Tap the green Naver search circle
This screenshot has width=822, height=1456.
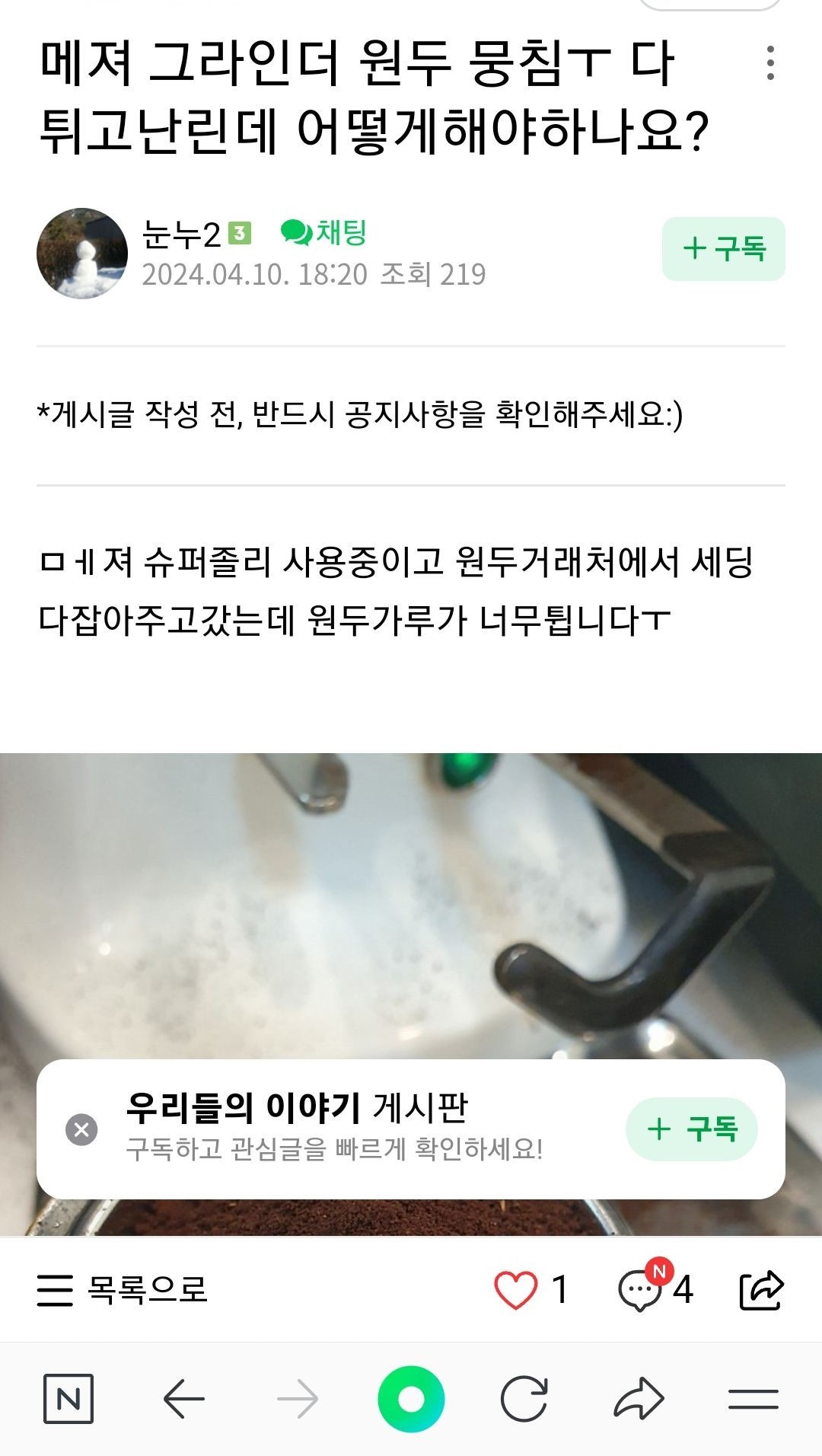click(411, 1399)
